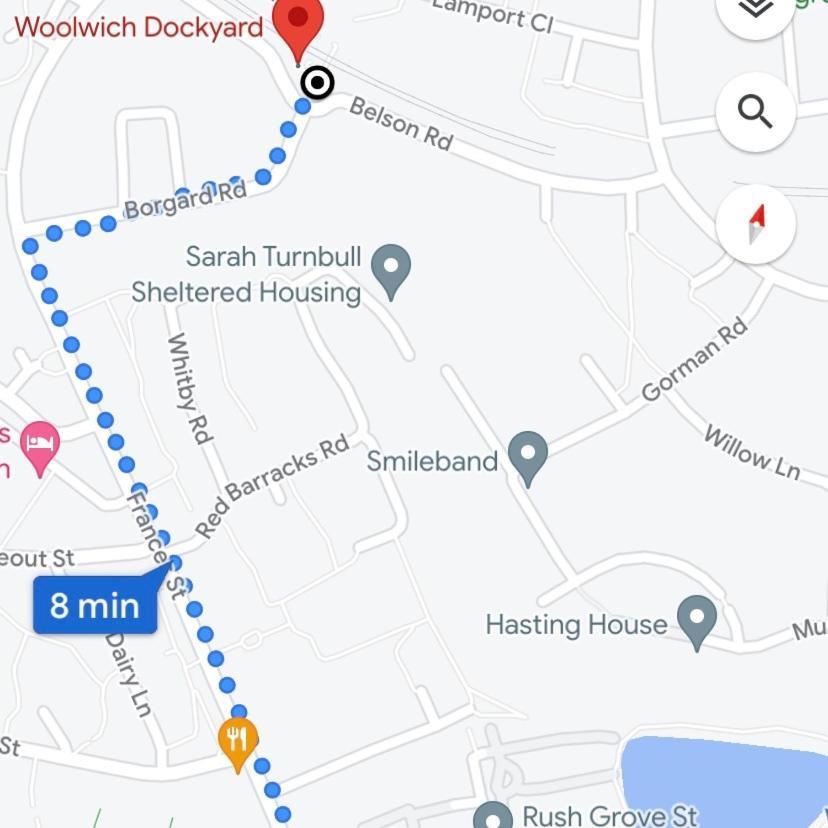This screenshot has height=828, width=828.
Task: Open the Smileband place marker
Action: pos(527,455)
